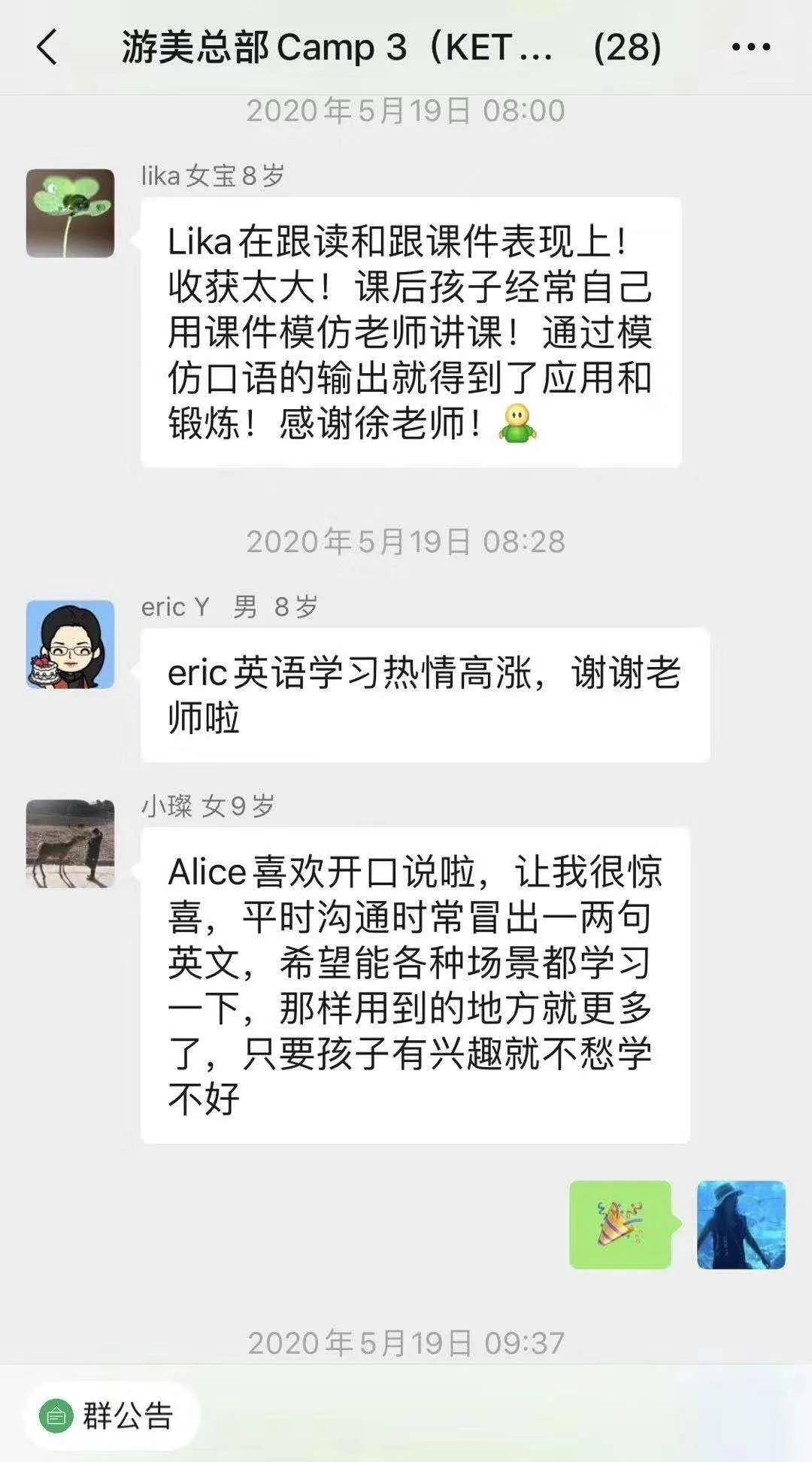
Task: Open eric Y's profile avatar
Action: tap(71, 645)
